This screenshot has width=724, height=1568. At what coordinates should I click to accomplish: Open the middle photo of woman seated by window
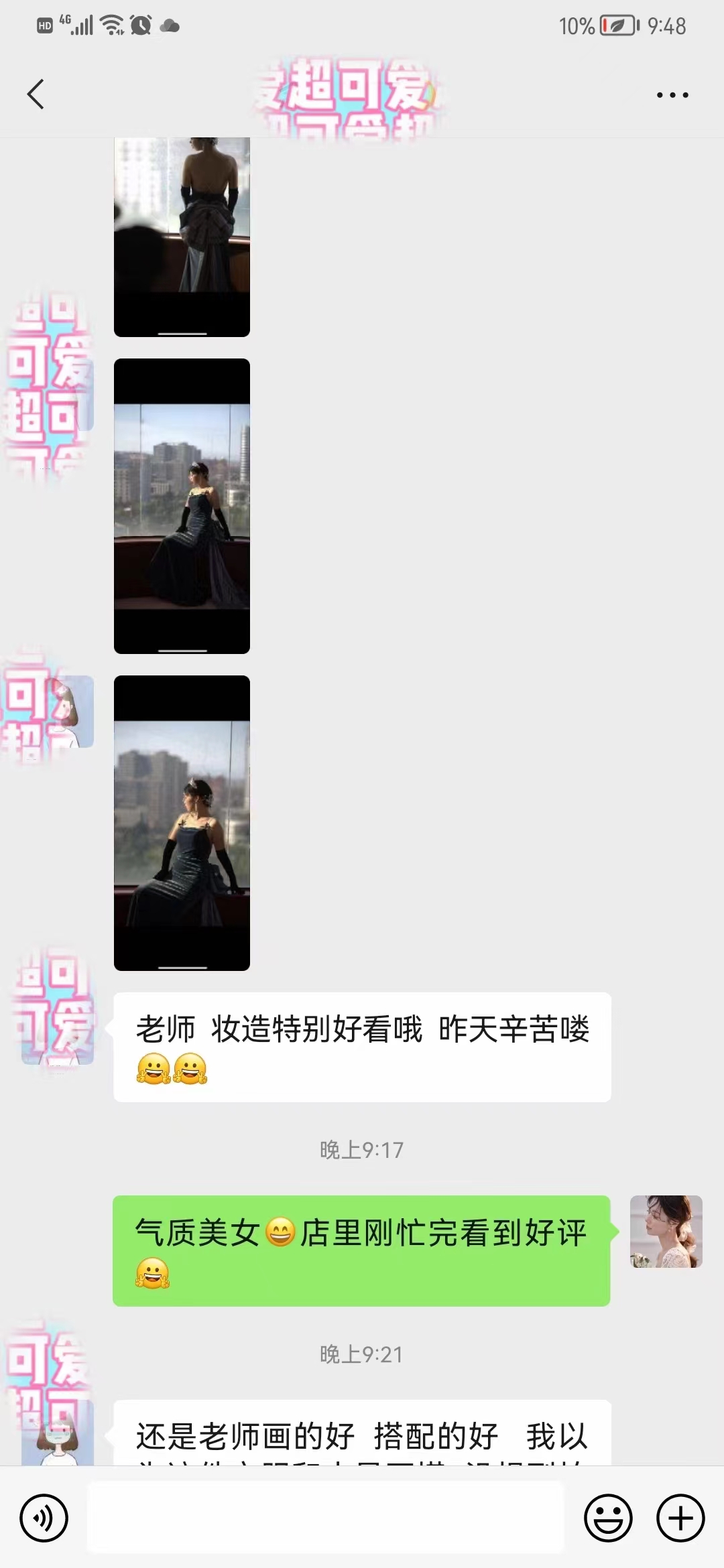(x=182, y=506)
